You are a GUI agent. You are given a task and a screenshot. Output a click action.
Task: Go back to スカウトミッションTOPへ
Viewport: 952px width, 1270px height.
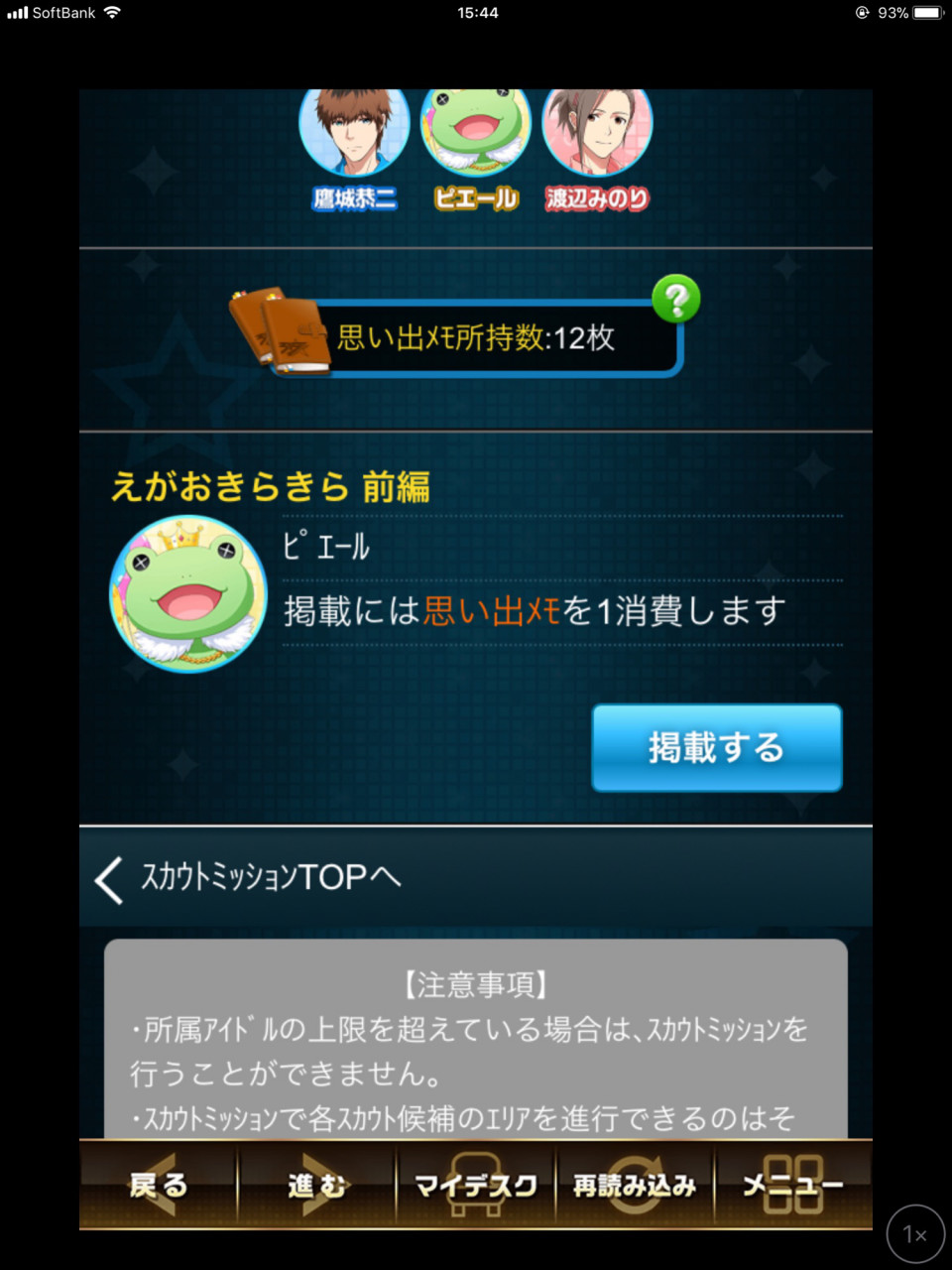pos(248,878)
